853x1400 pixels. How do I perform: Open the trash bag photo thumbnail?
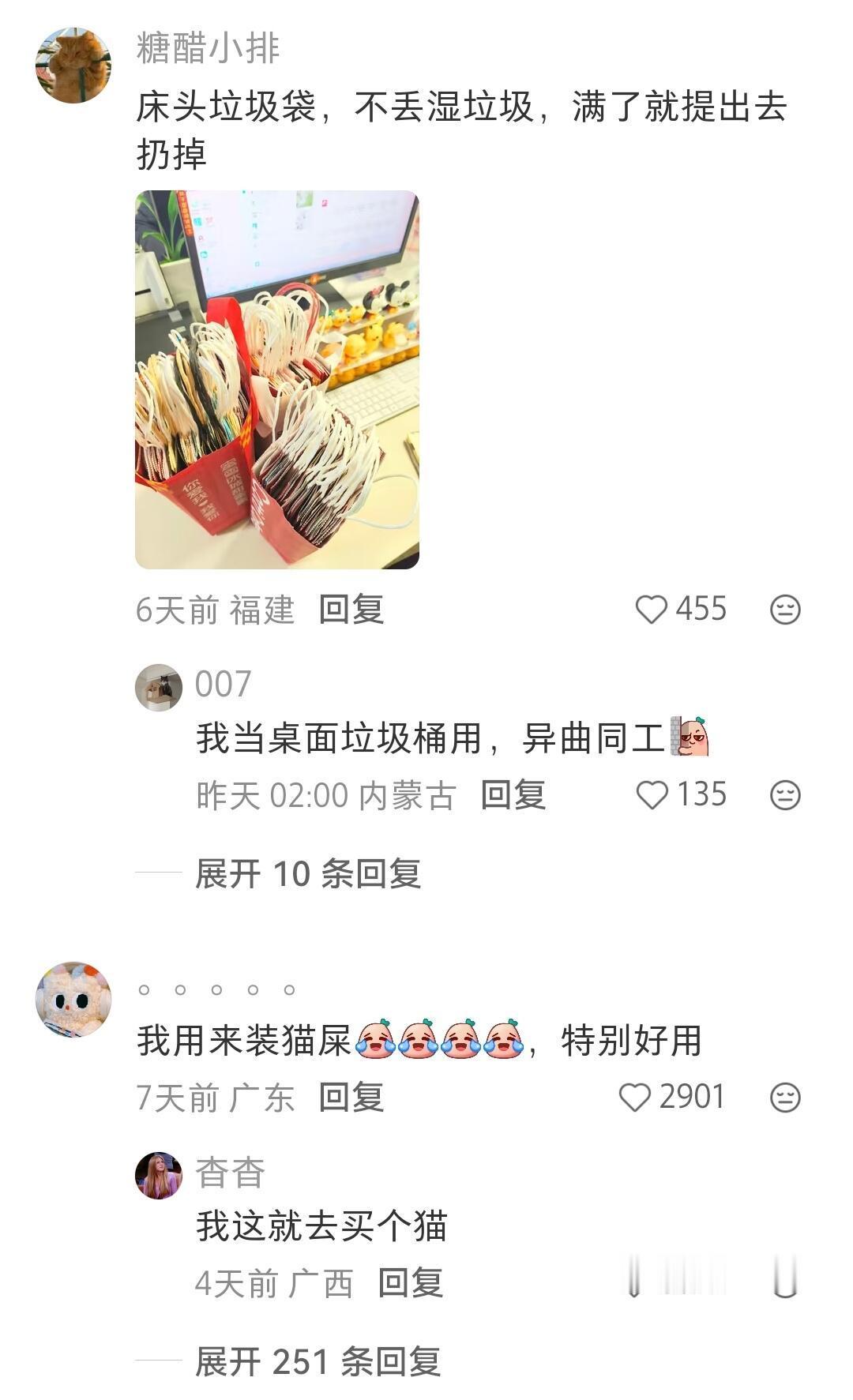(x=281, y=377)
